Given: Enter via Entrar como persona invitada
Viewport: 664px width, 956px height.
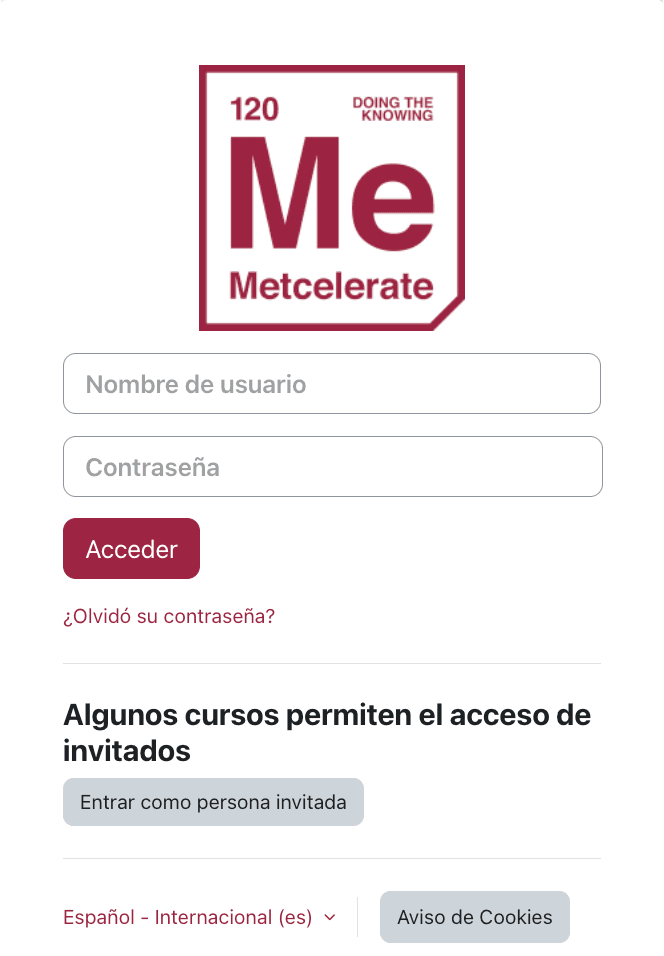Looking at the screenshot, I should coord(213,802).
